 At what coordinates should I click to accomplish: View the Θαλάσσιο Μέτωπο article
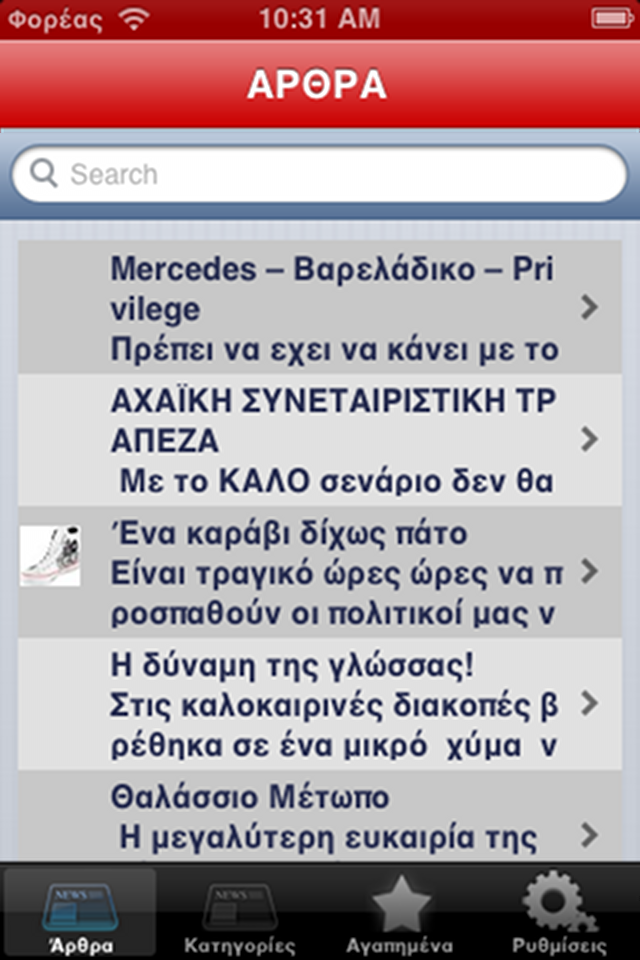click(x=320, y=818)
